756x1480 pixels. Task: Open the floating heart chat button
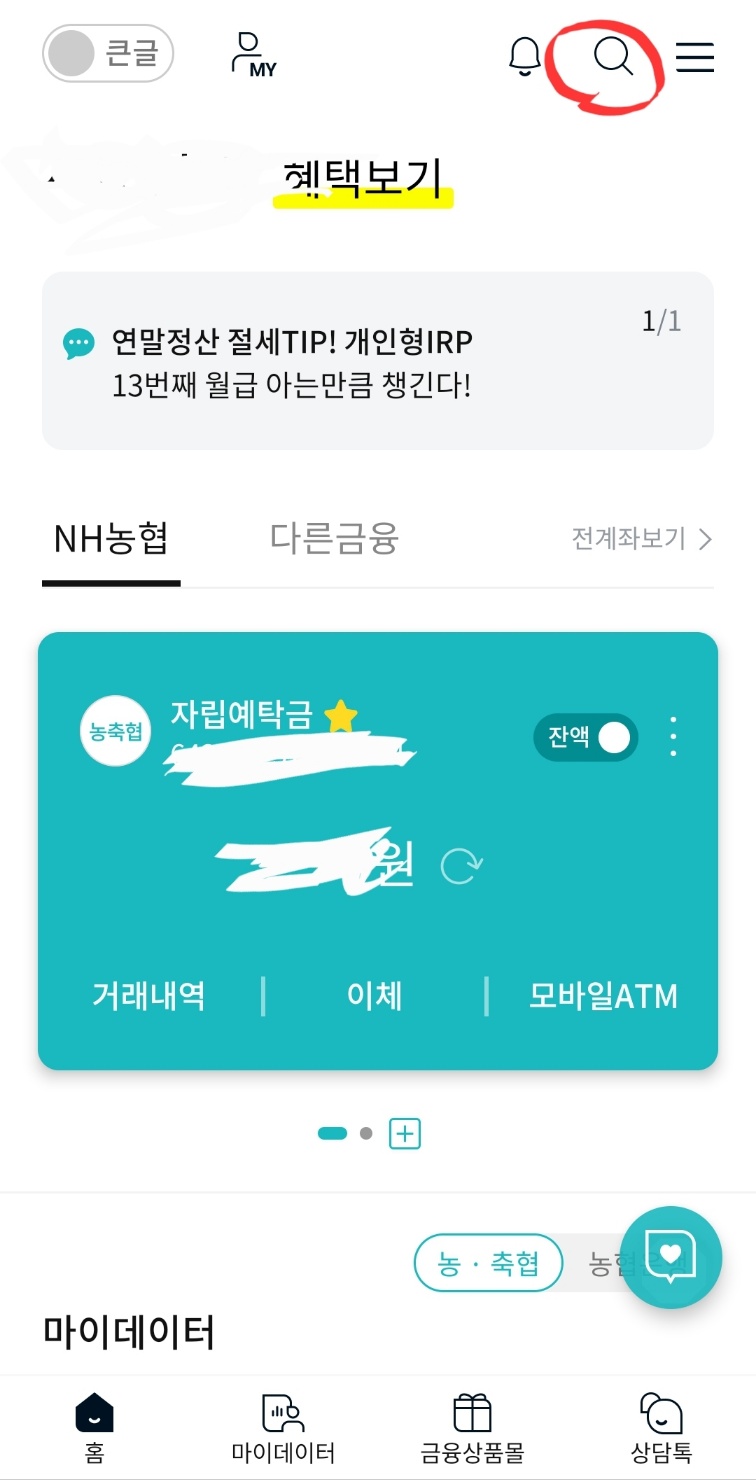point(671,1258)
